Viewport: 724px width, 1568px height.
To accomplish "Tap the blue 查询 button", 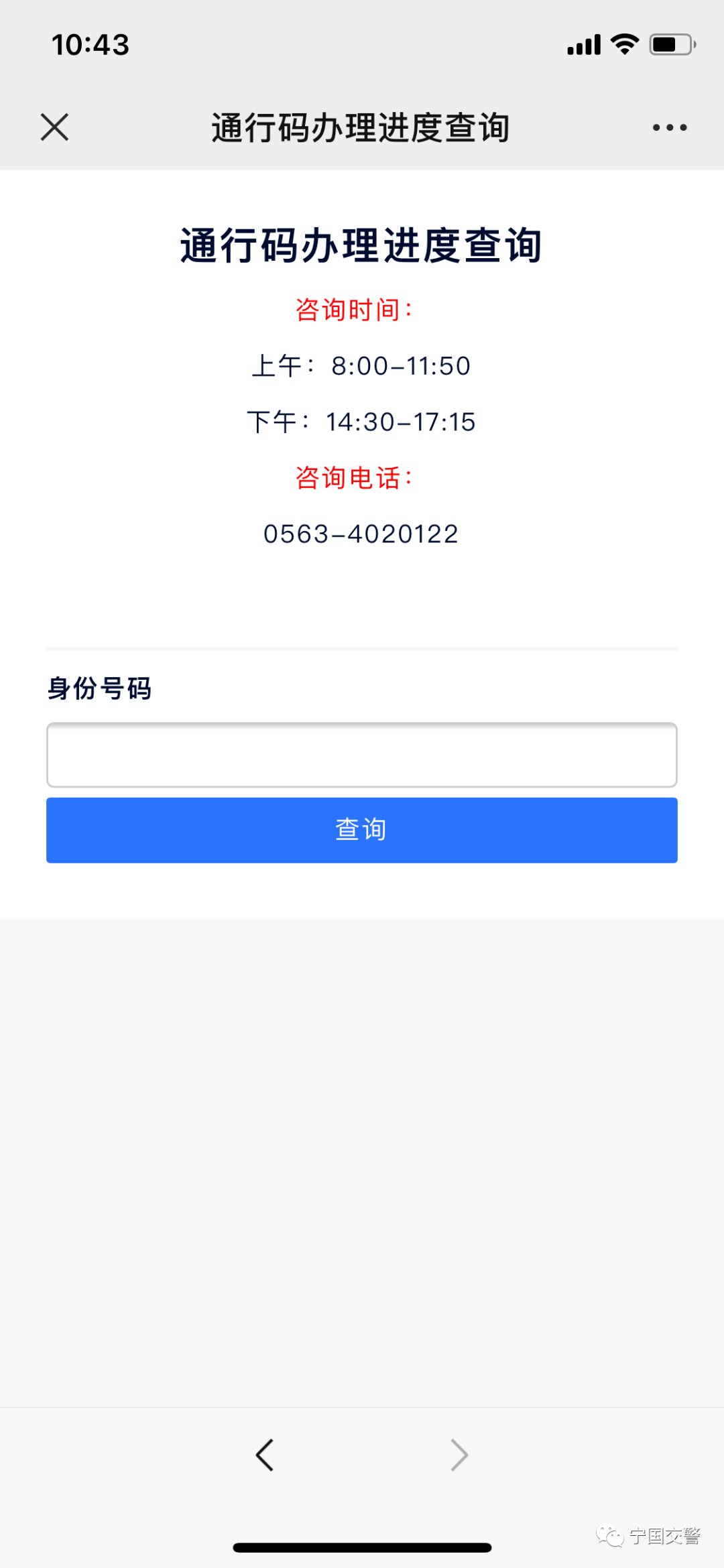I will point(362,830).
